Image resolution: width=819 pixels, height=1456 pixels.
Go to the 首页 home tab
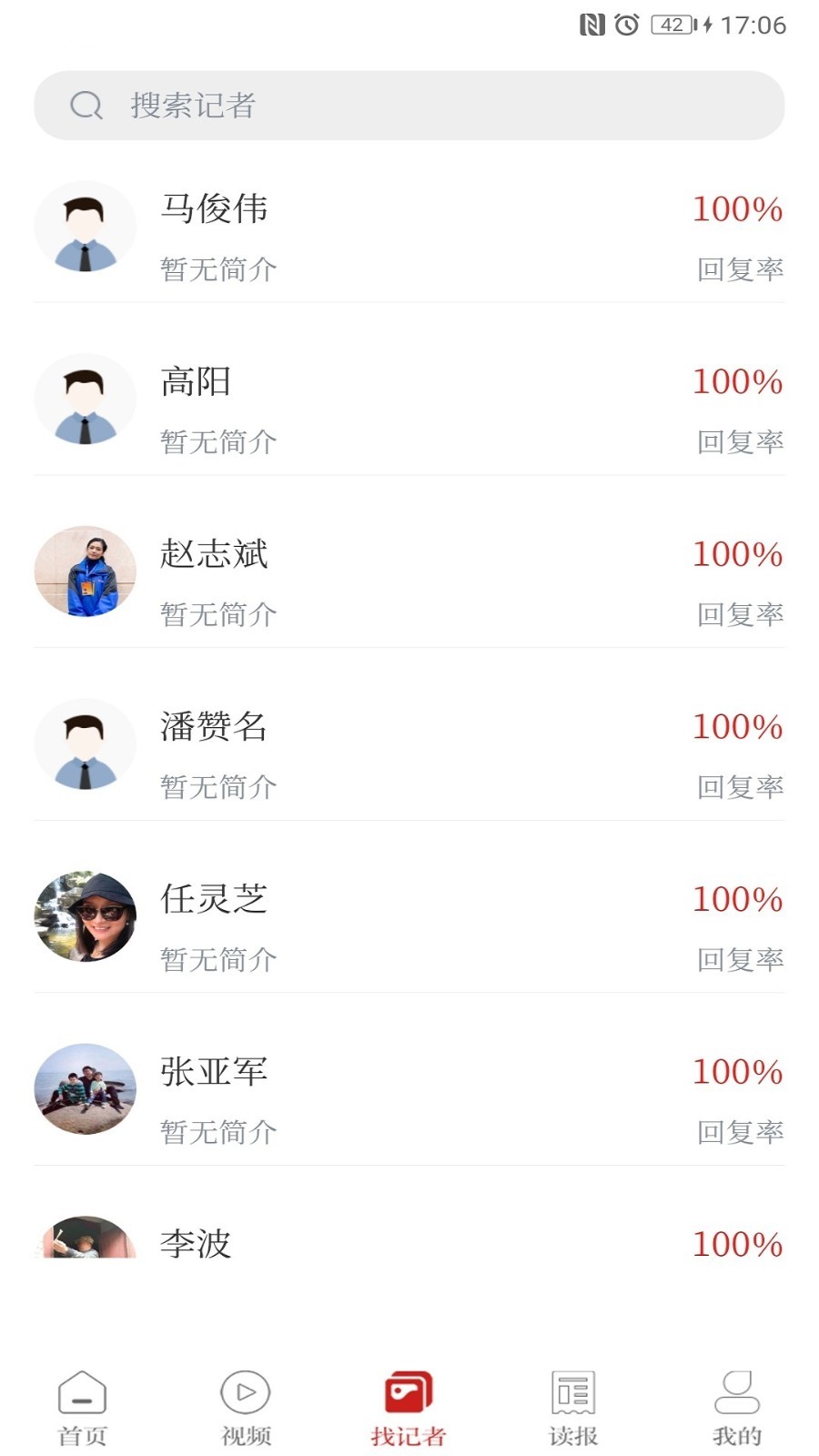point(82,1408)
